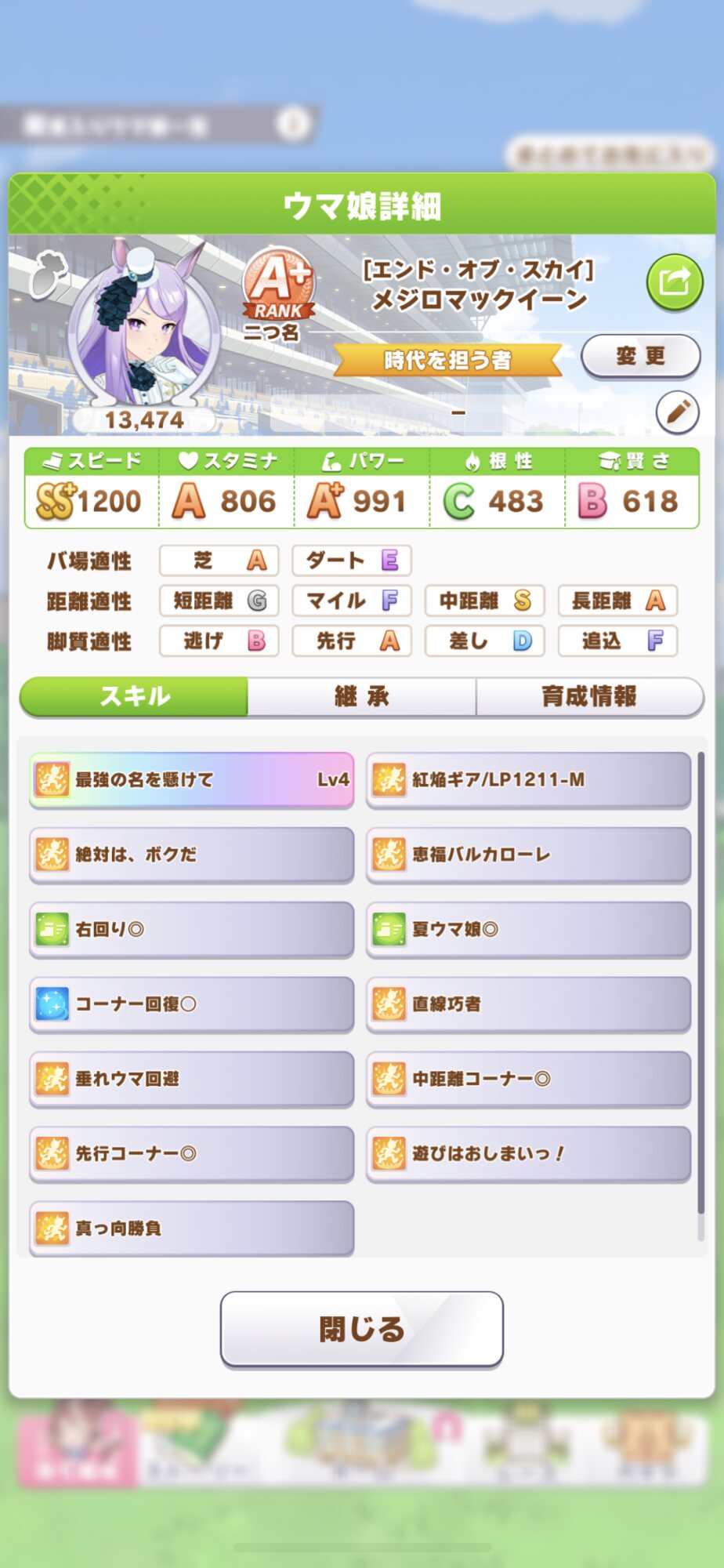Image resolution: width=724 pixels, height=1568 pixels.
Task: Open skill 最強の名を懸けて Lv4
Action: (192, 779)
